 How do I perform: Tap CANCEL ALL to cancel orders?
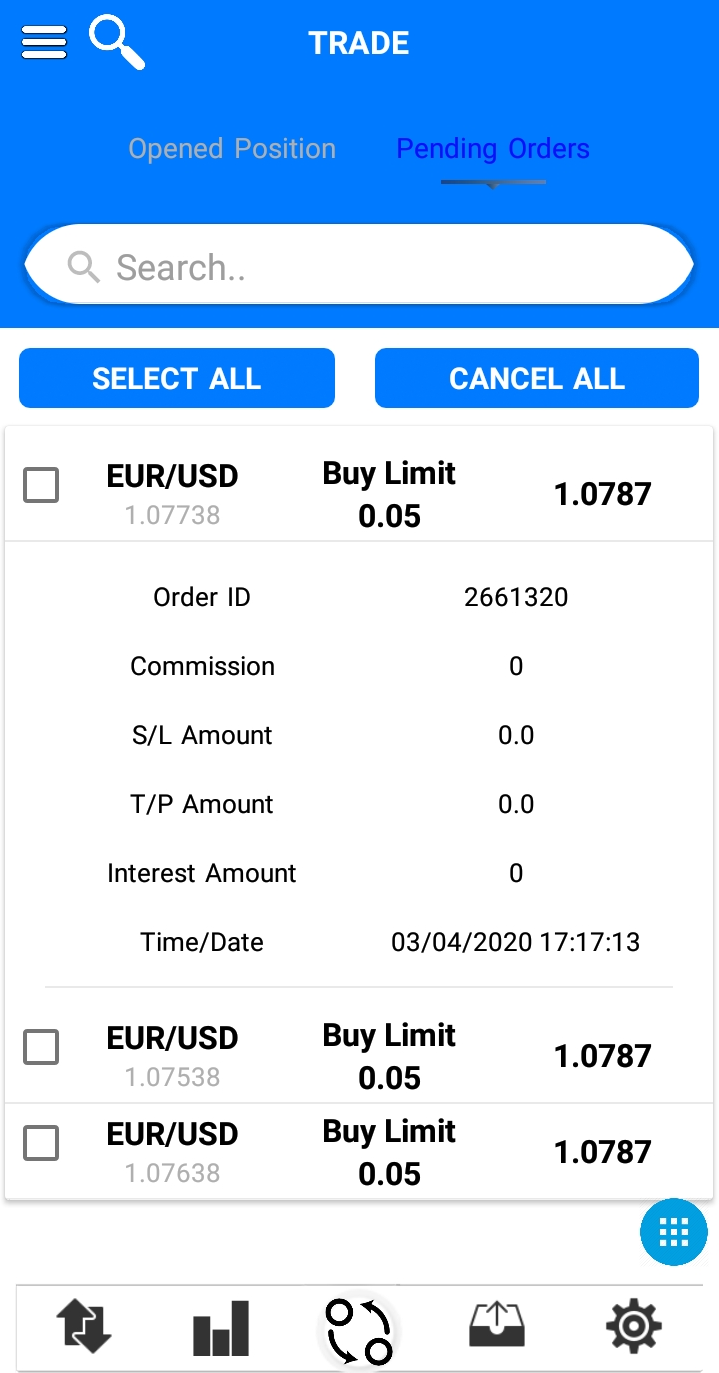(537, 378)
